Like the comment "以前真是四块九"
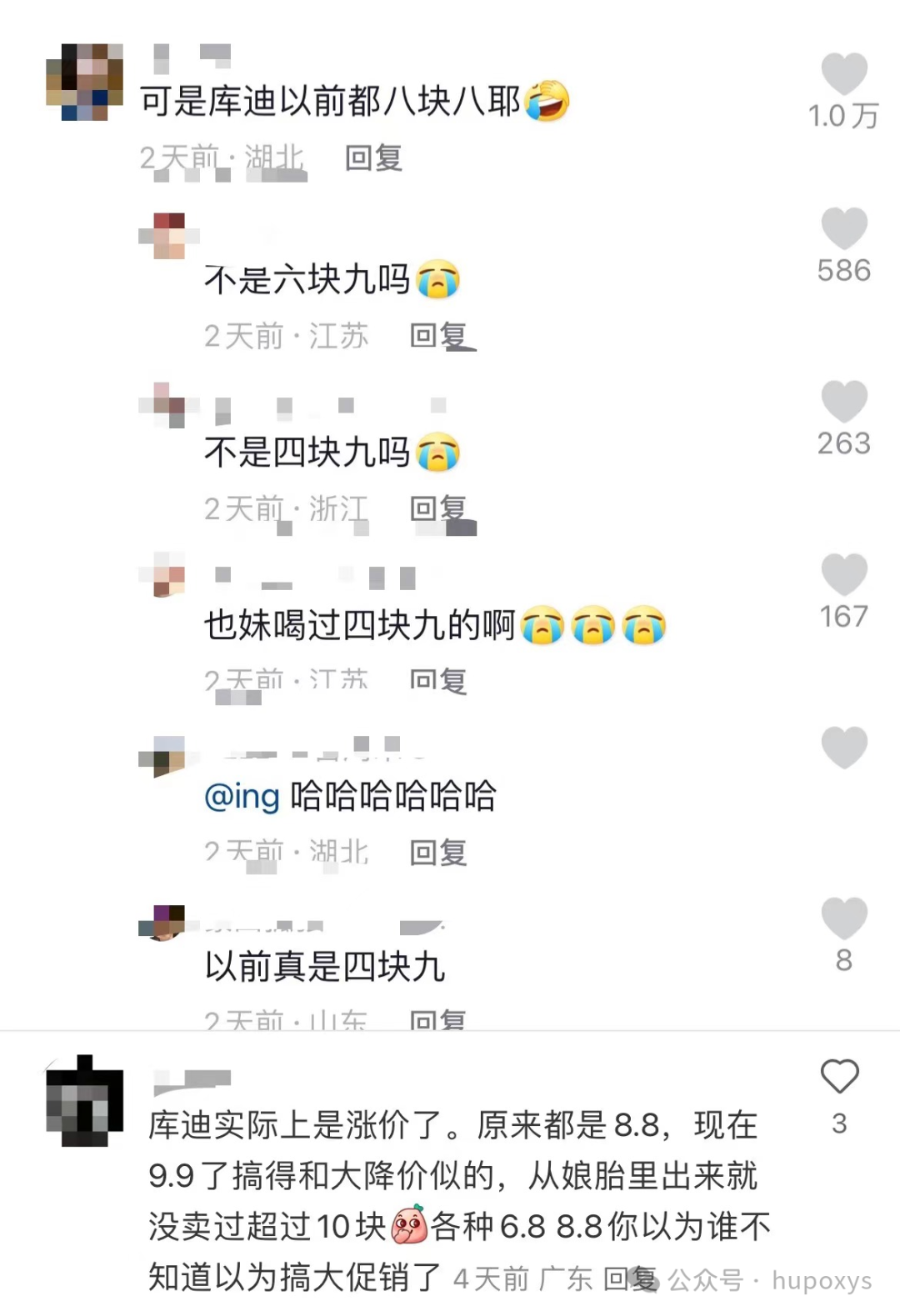 [x=843, y=919]
